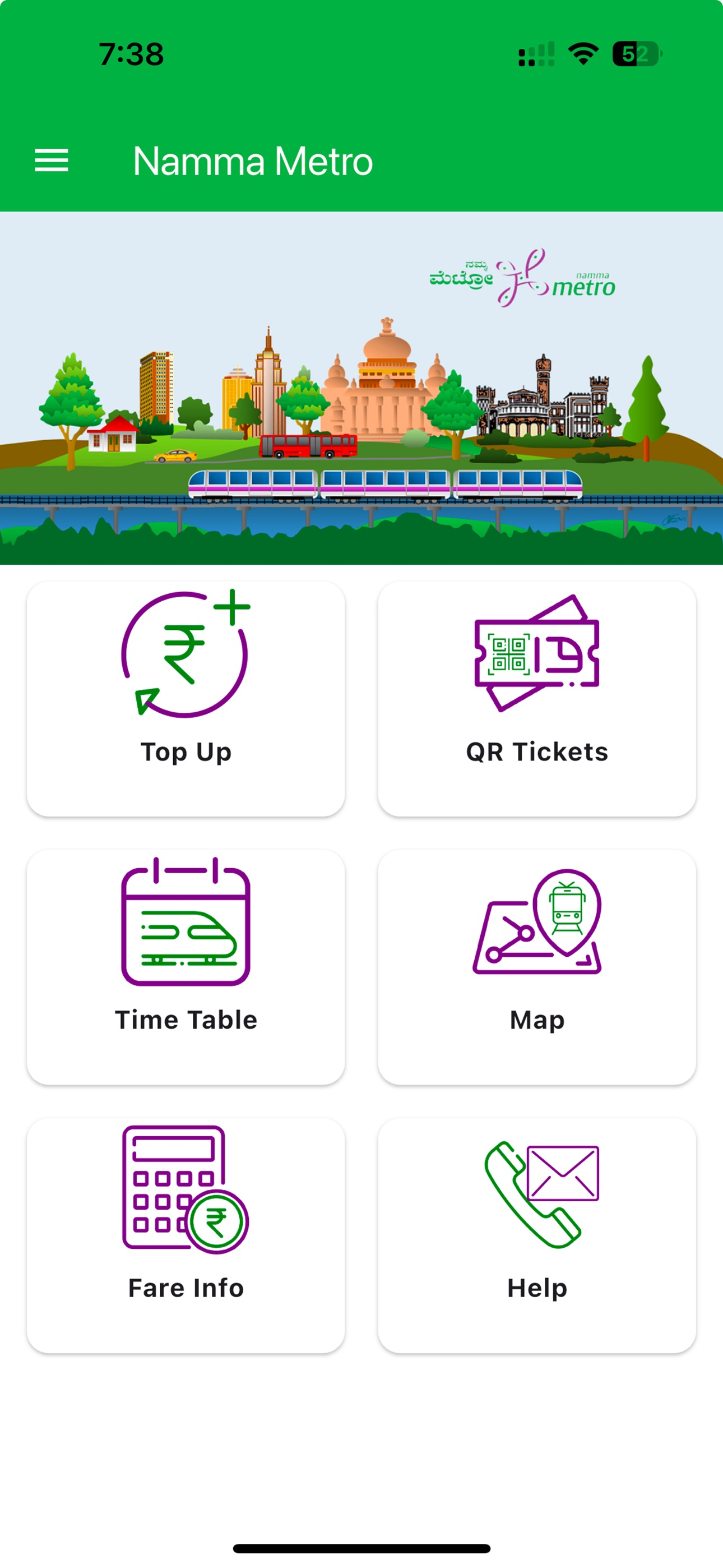Open the Time Table card

point(184,968)
